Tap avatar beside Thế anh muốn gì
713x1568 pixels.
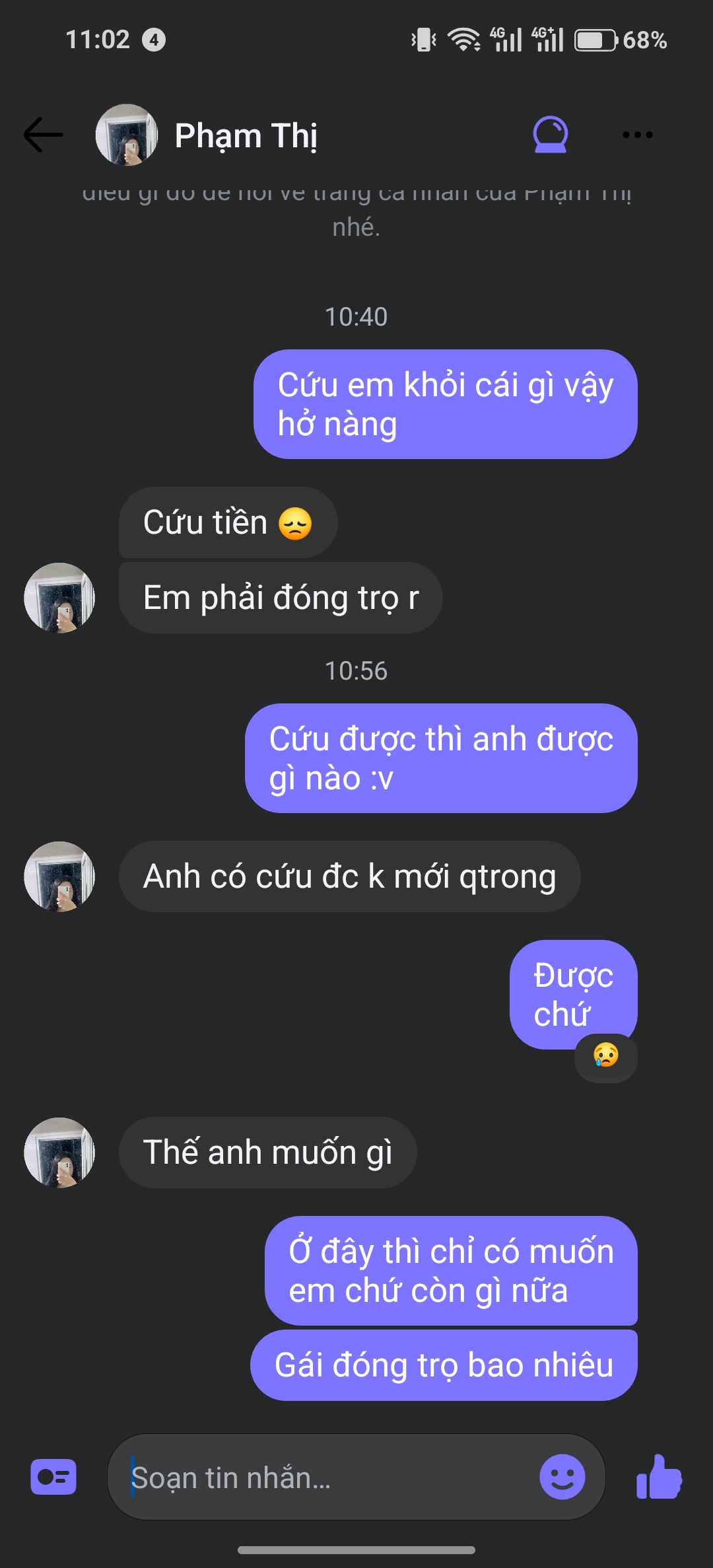coord(59,1153)
